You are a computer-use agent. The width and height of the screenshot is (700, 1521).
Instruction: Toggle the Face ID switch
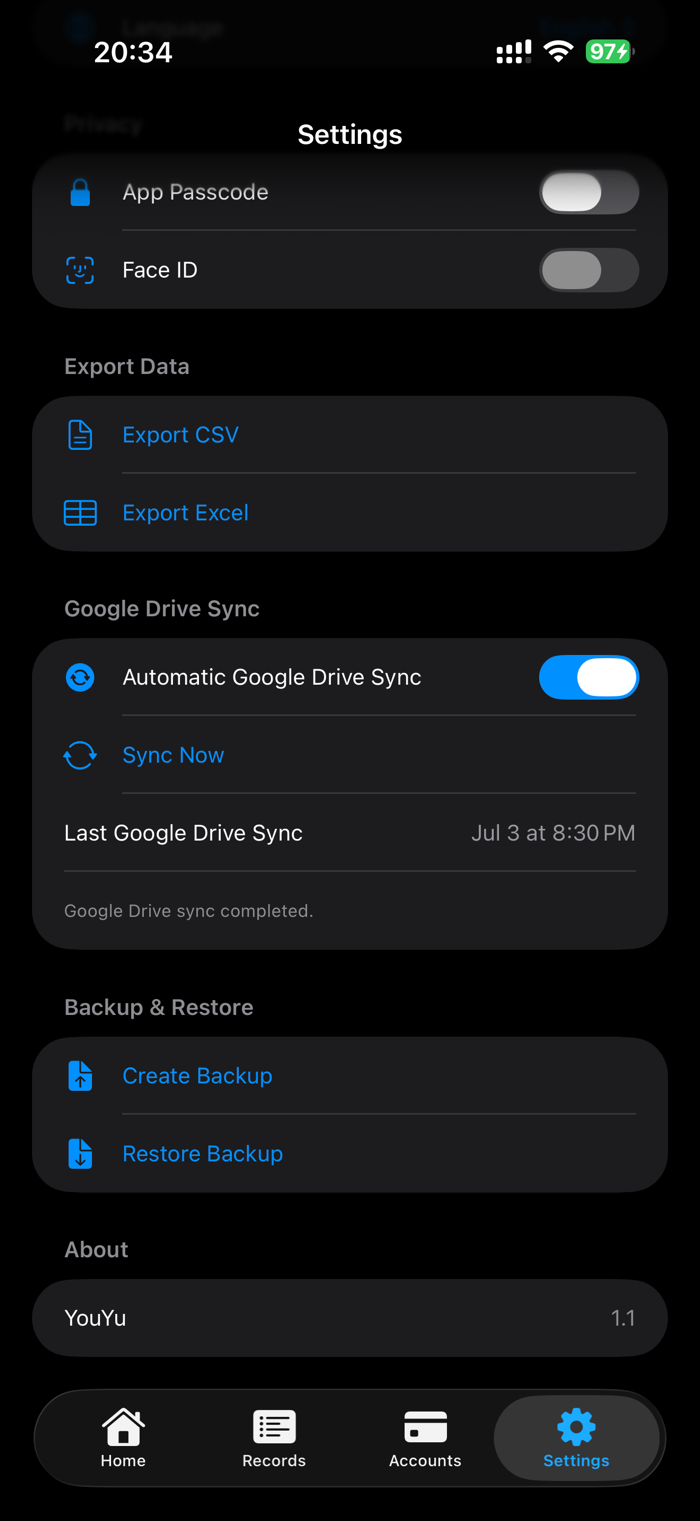589,270
